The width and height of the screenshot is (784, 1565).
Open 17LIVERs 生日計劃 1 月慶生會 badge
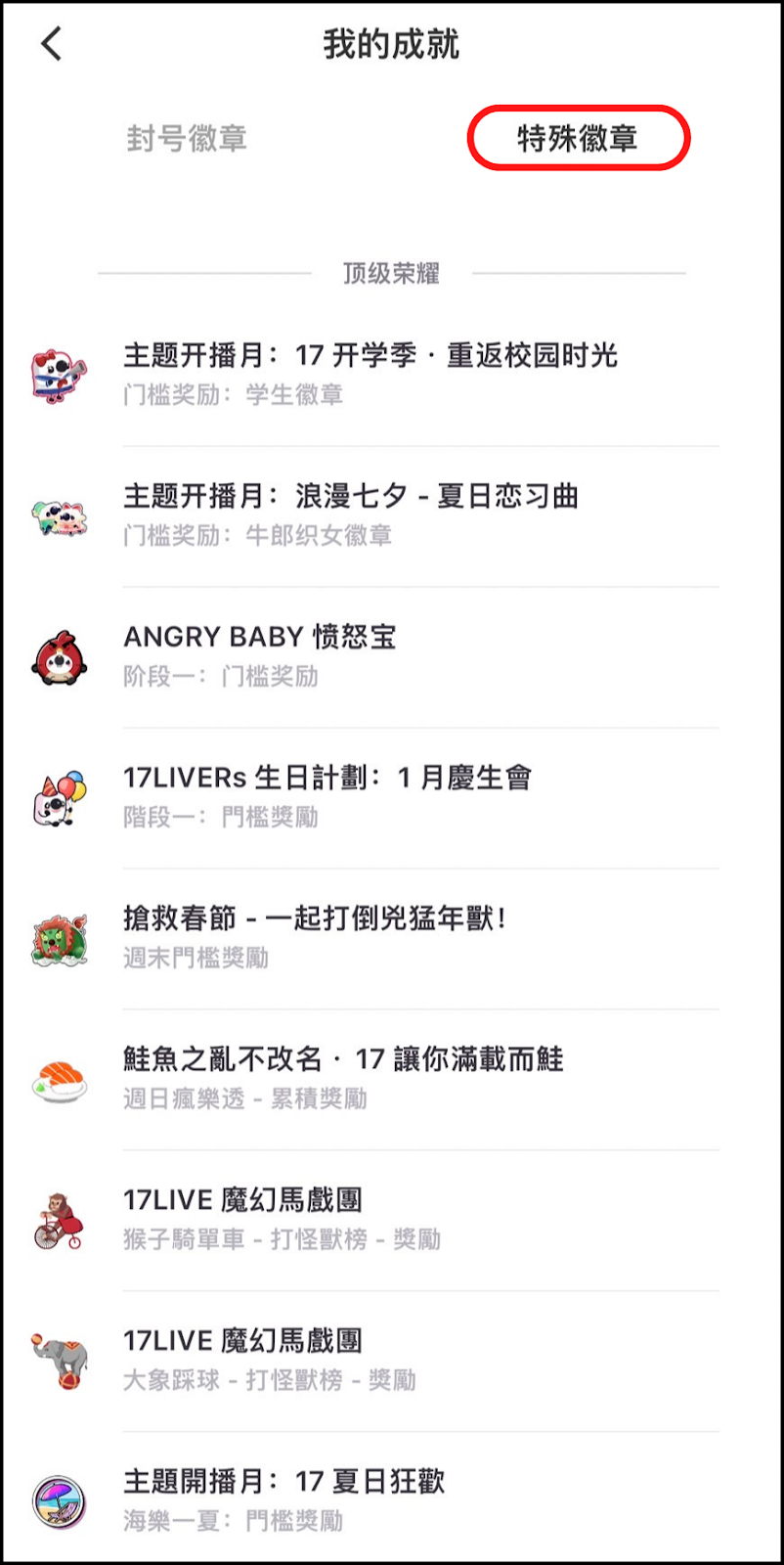point(328,796)
